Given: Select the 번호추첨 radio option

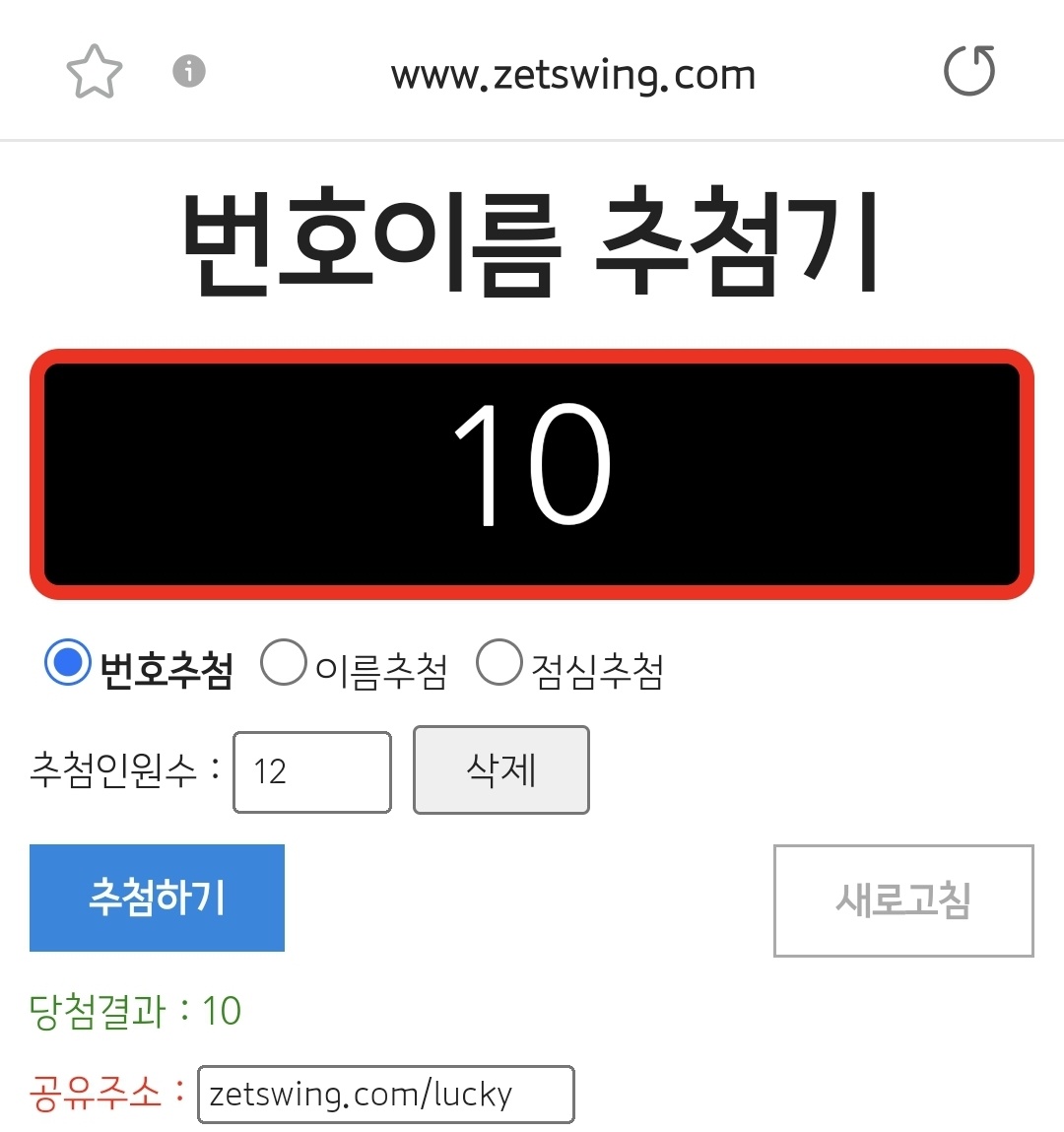Looking at the screenshot, I should [x=68, y=663].
